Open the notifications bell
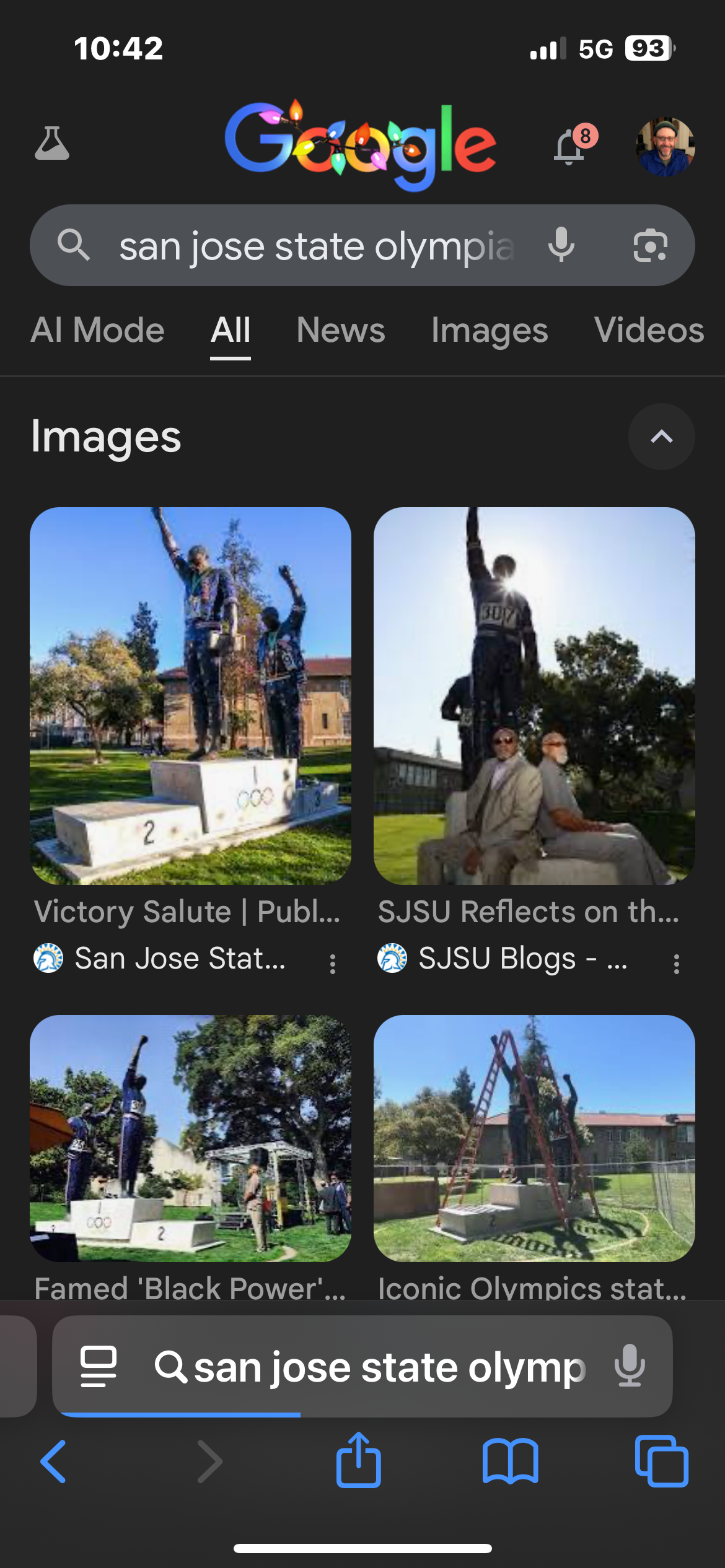This screenshot has height=1568, width=725. point(570,147)
